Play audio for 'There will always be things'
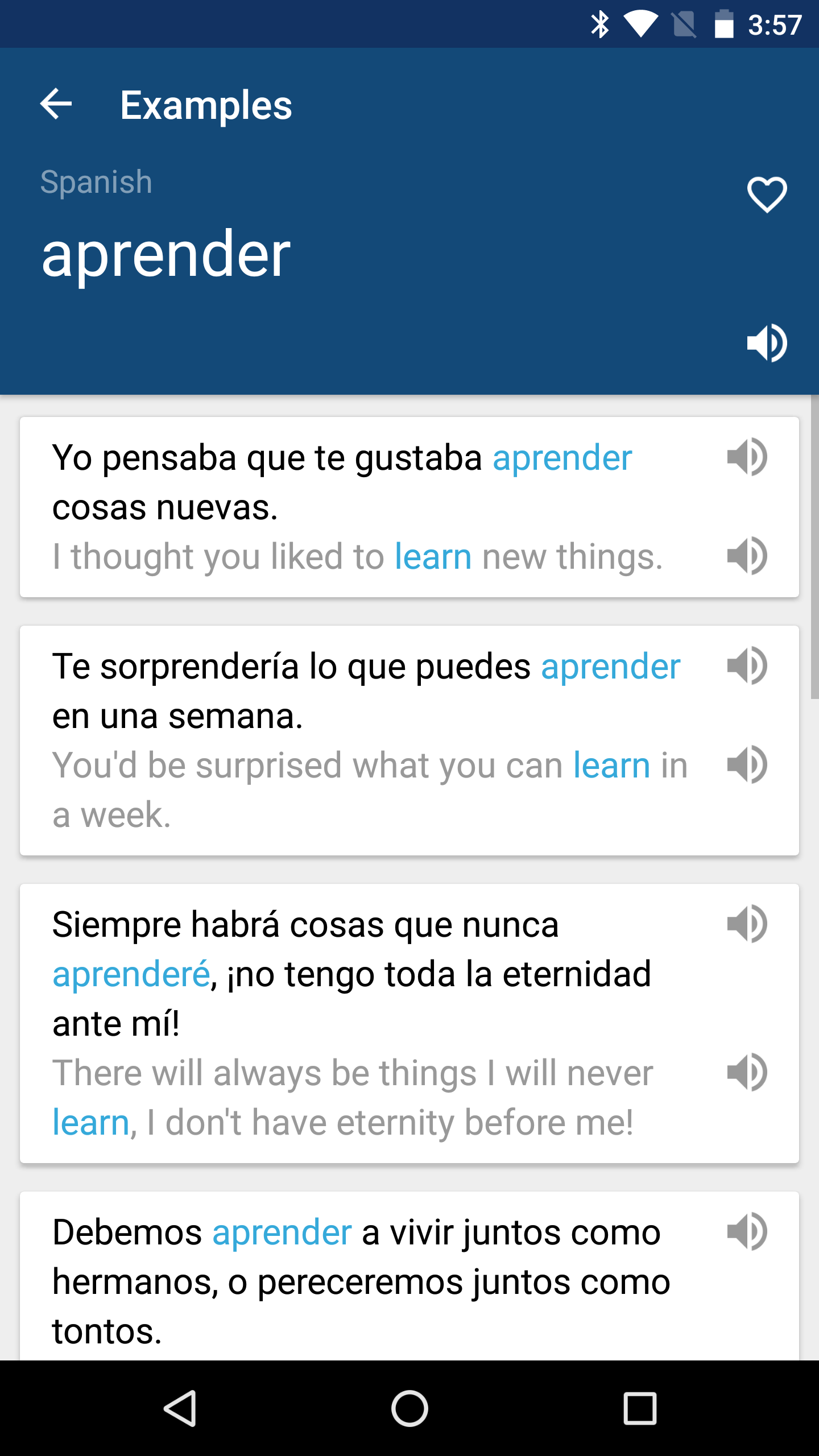819x1456 pixels. click(747, 1072)
